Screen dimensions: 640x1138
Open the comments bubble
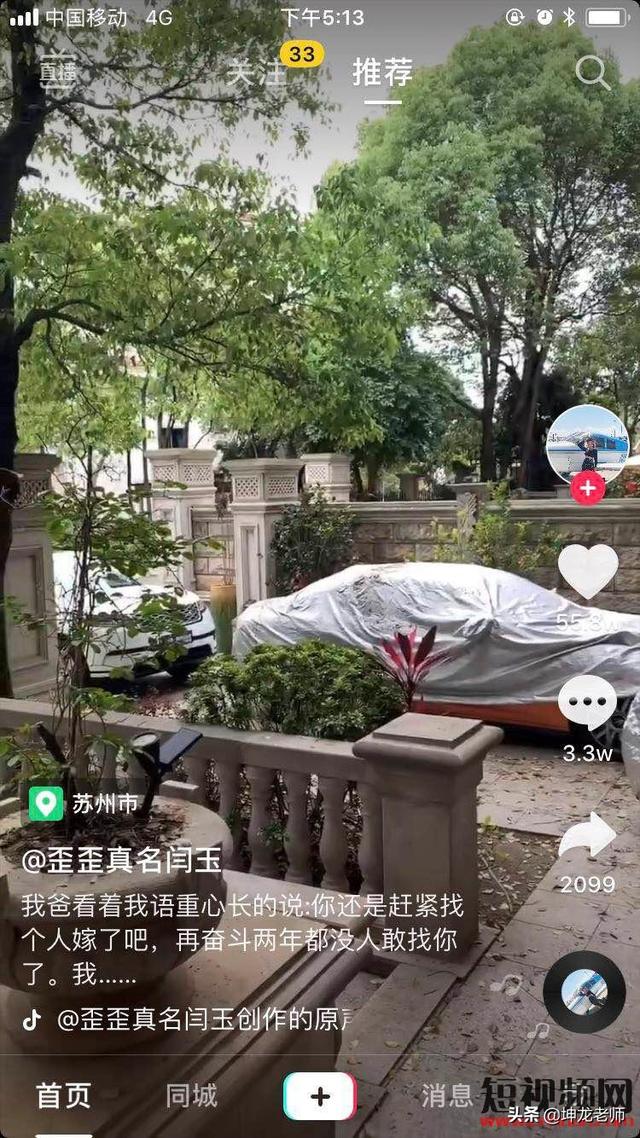[x=587, y=703]
